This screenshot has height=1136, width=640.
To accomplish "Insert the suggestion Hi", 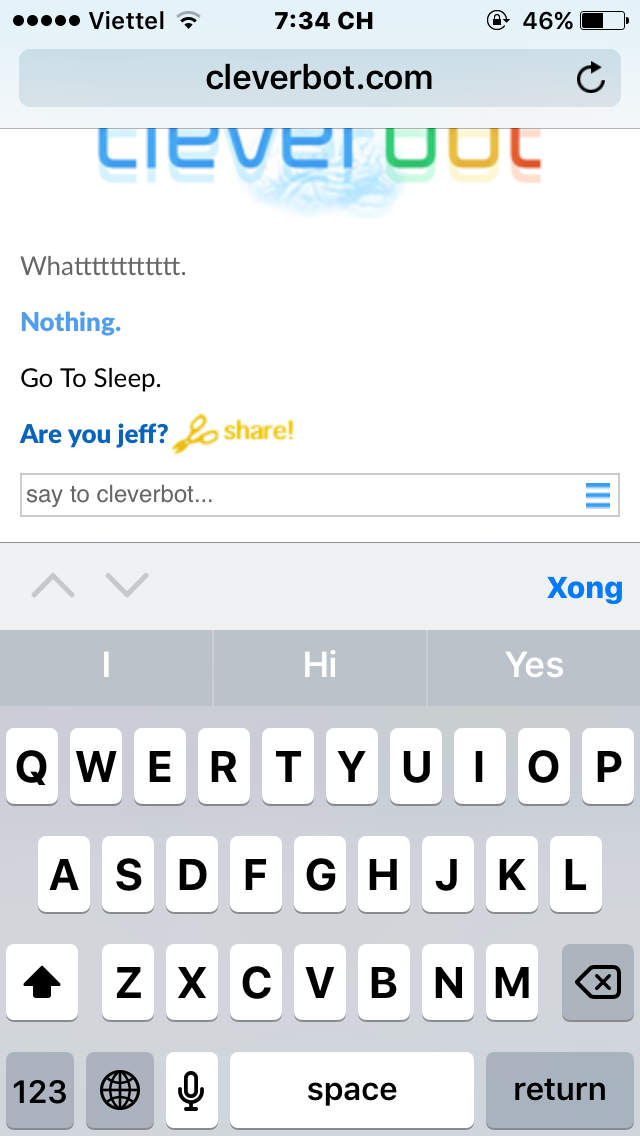I will pos(320,665).
